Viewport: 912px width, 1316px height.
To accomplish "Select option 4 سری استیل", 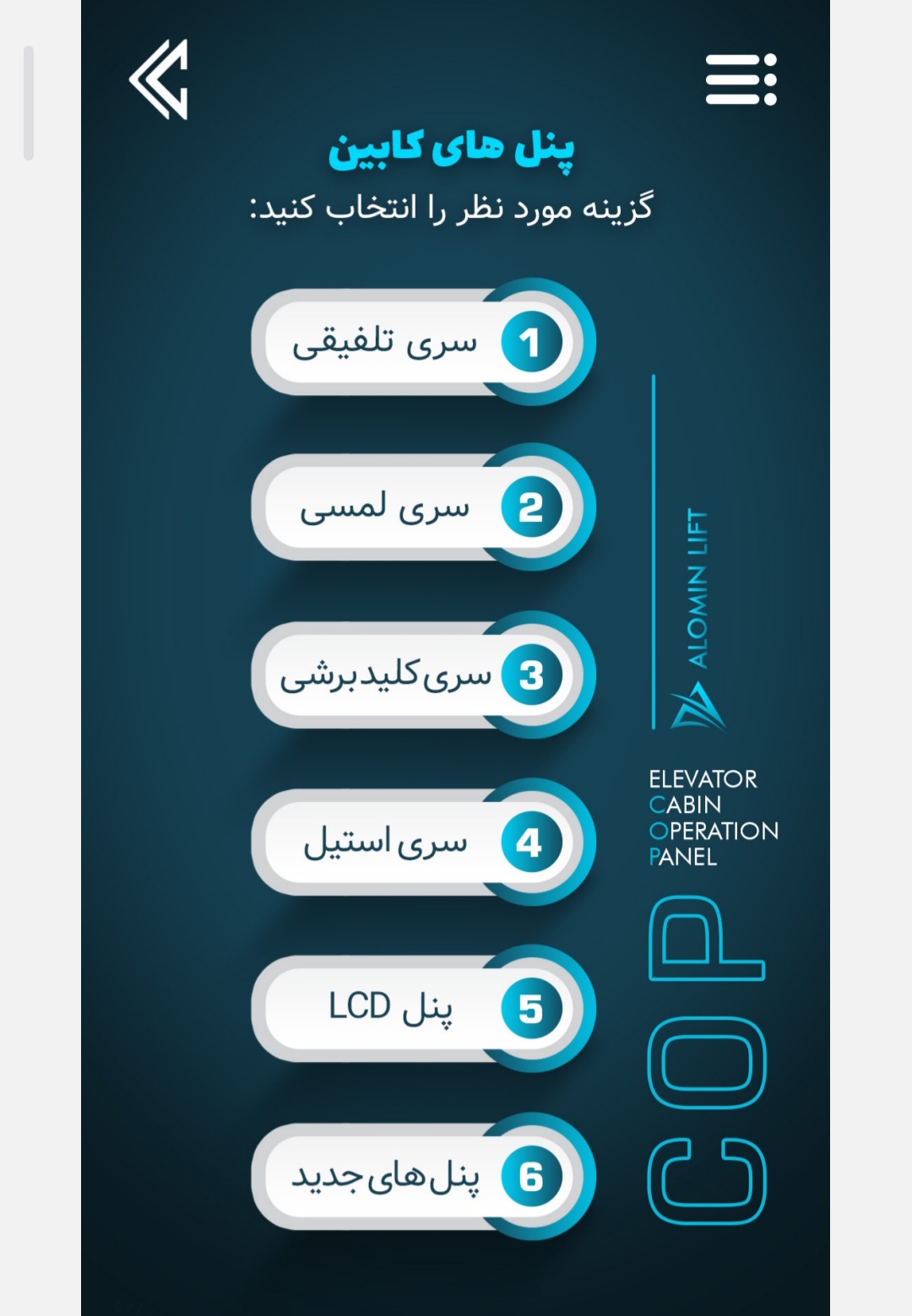I will (x=422, y=842).
